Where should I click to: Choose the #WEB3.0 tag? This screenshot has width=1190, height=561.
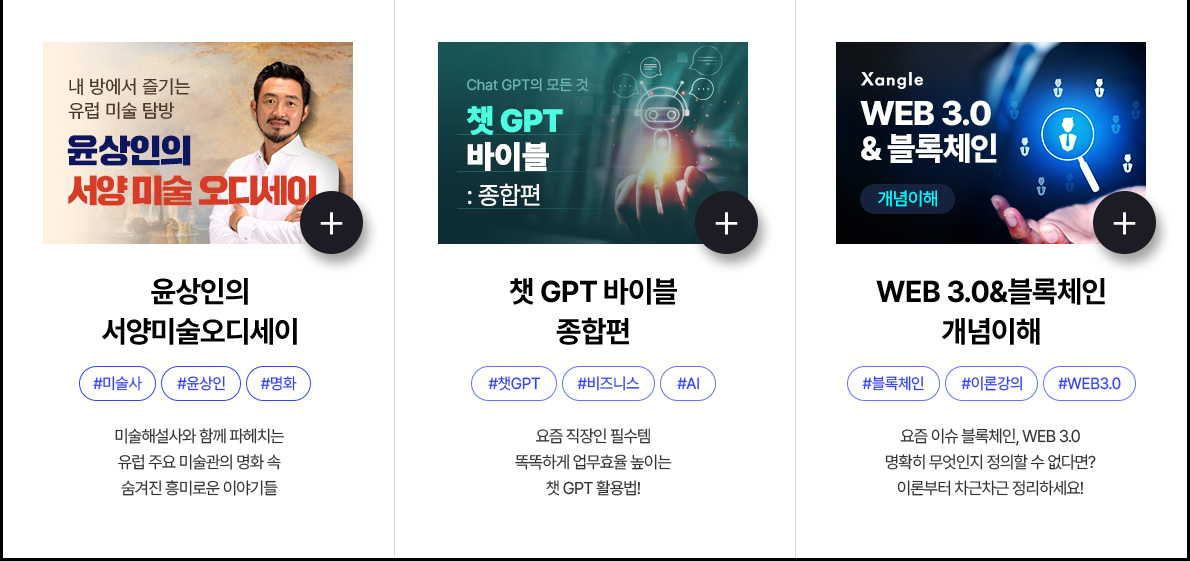tap(1089, 383)
